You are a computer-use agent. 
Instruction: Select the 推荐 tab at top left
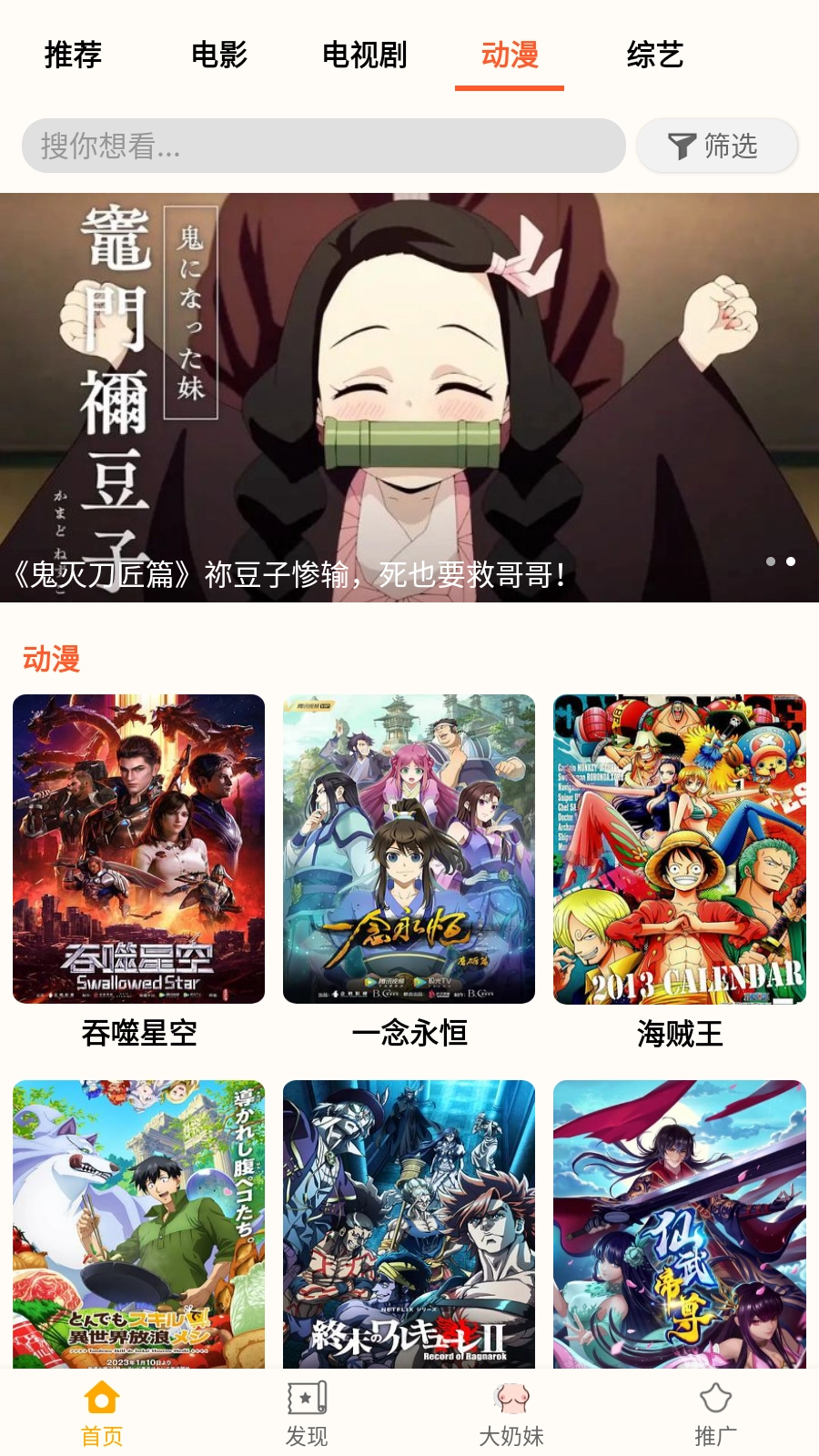click(71, 56)
